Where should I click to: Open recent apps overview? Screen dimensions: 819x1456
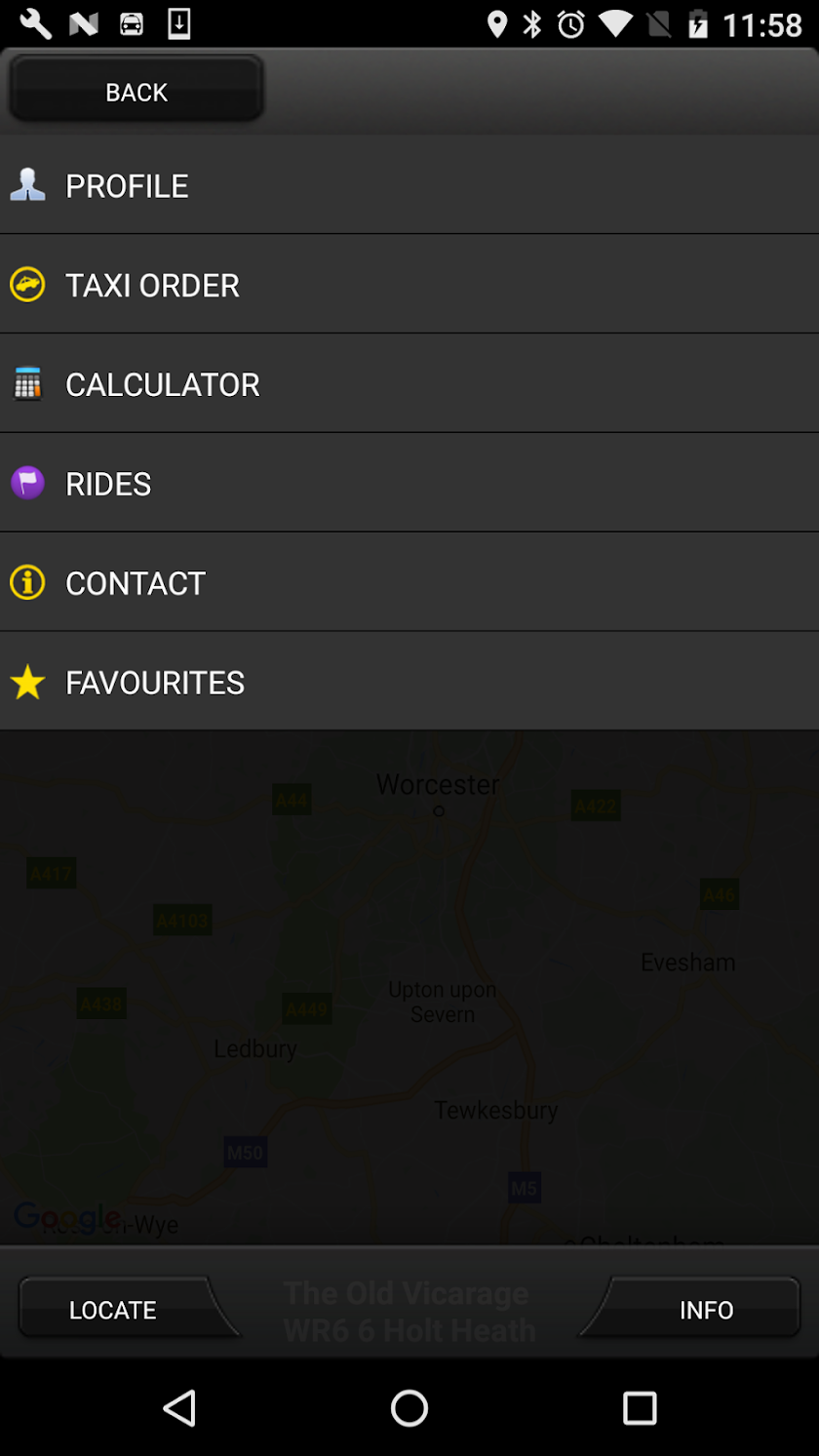click(x=640, y=1407)
